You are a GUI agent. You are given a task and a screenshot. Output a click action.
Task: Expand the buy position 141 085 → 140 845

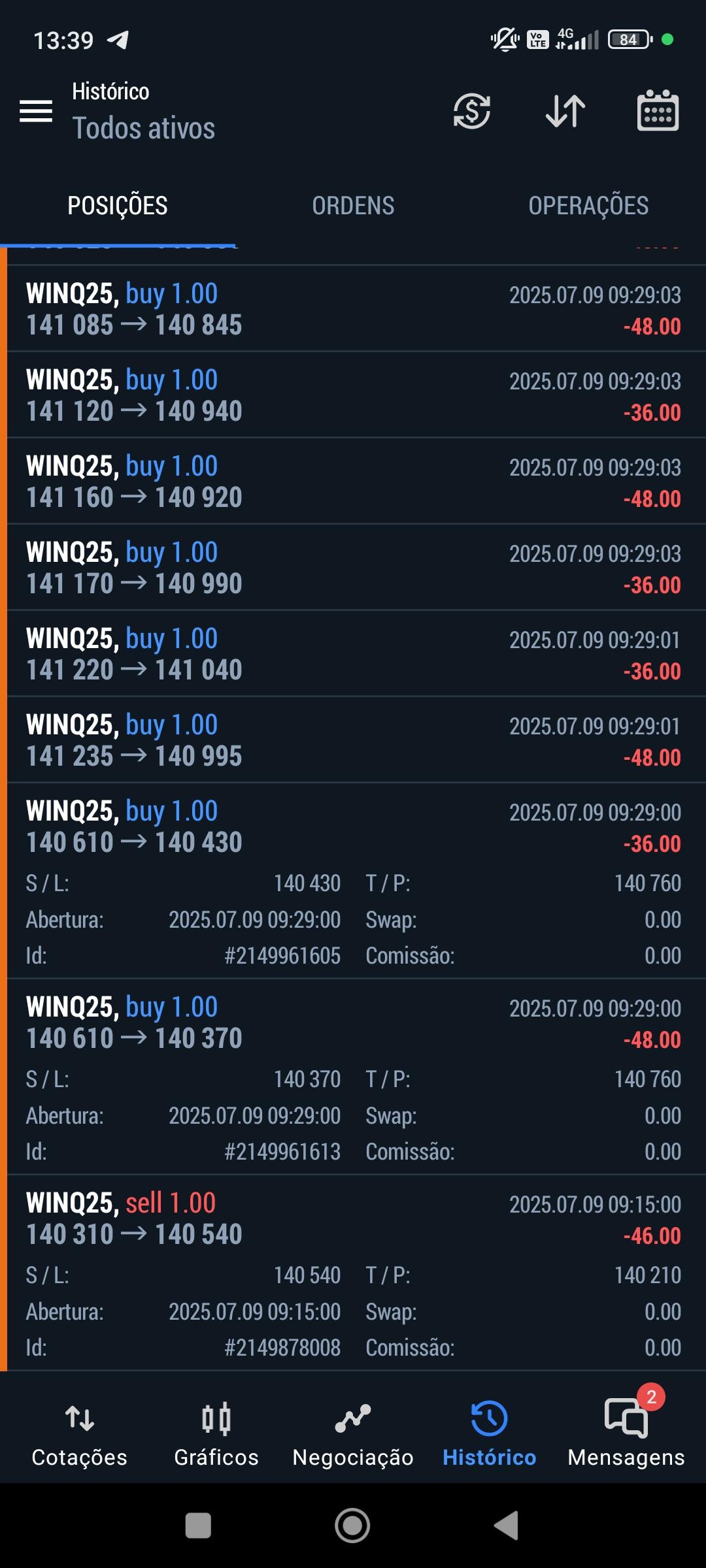tap(353, 309)
